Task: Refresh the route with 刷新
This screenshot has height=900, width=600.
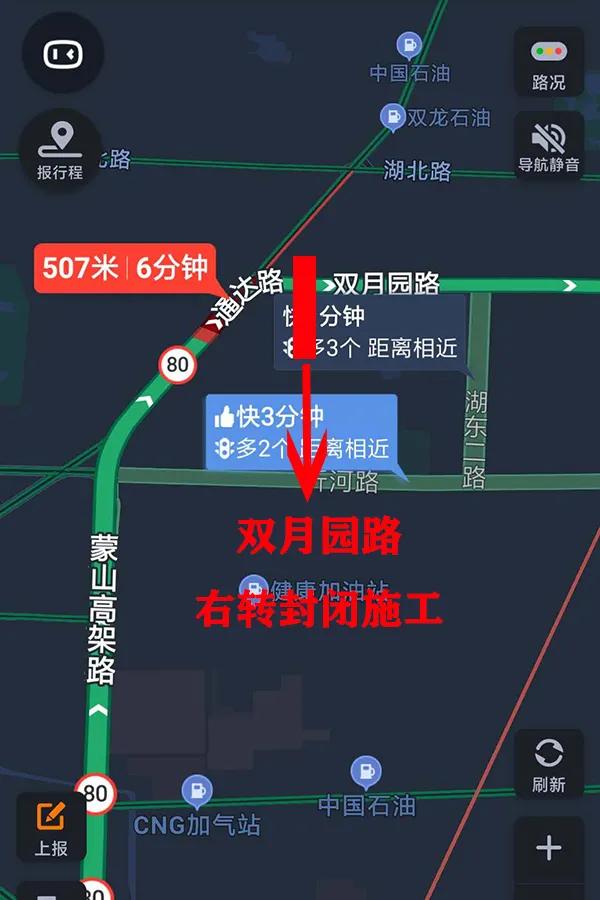Action: [x=548, y=765]
